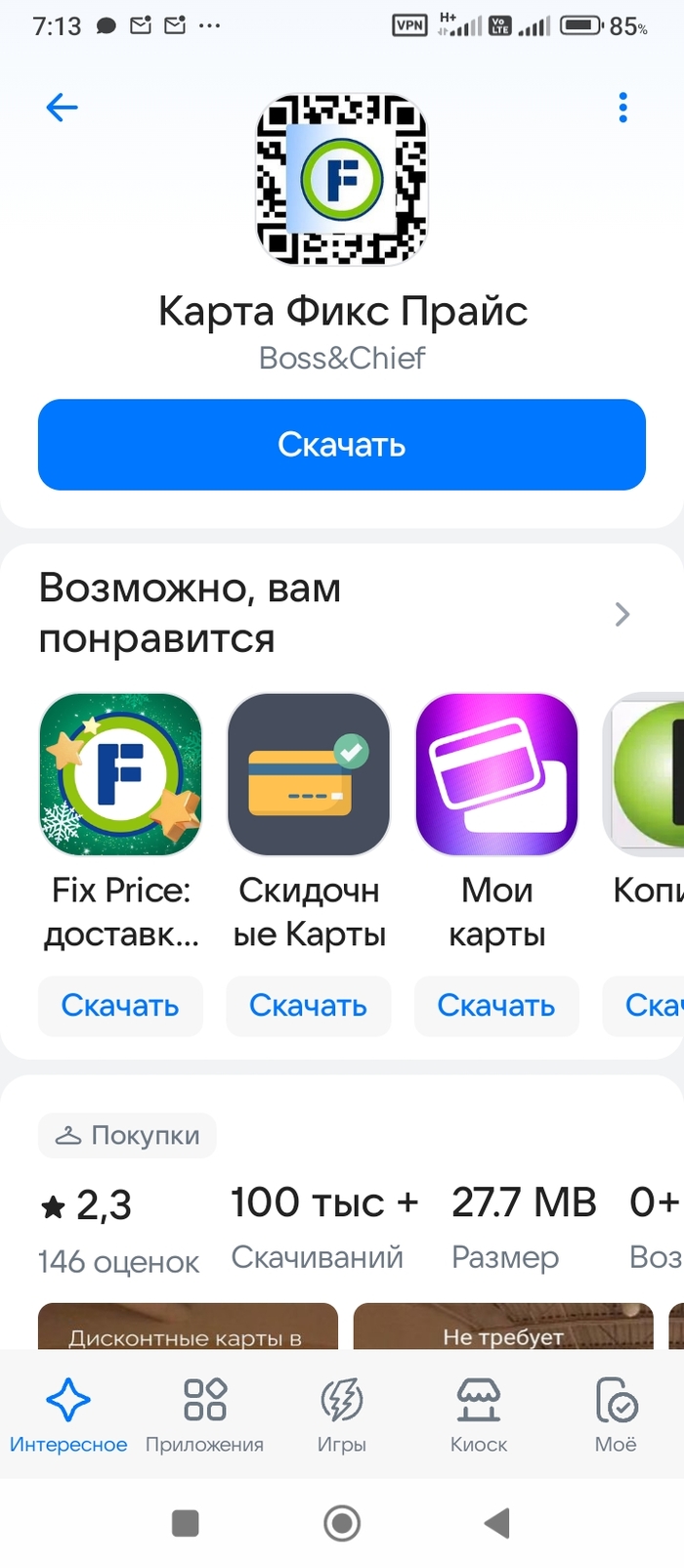This screenshot has width=684, height=1568.
Task: Tap Скачать under Fix Price: доставка
Action: pyautogui.click(x=120, y=1005)
